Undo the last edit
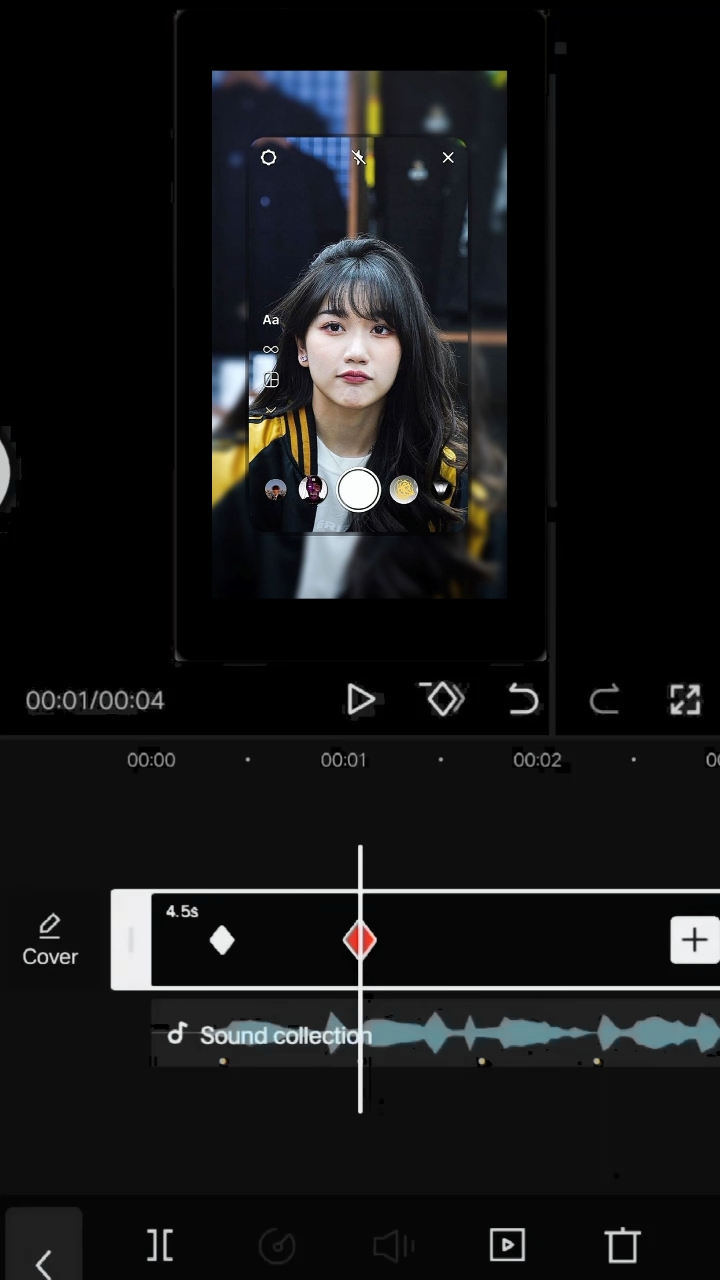This screenshot has width=720, height=1280. pos(523,700)
